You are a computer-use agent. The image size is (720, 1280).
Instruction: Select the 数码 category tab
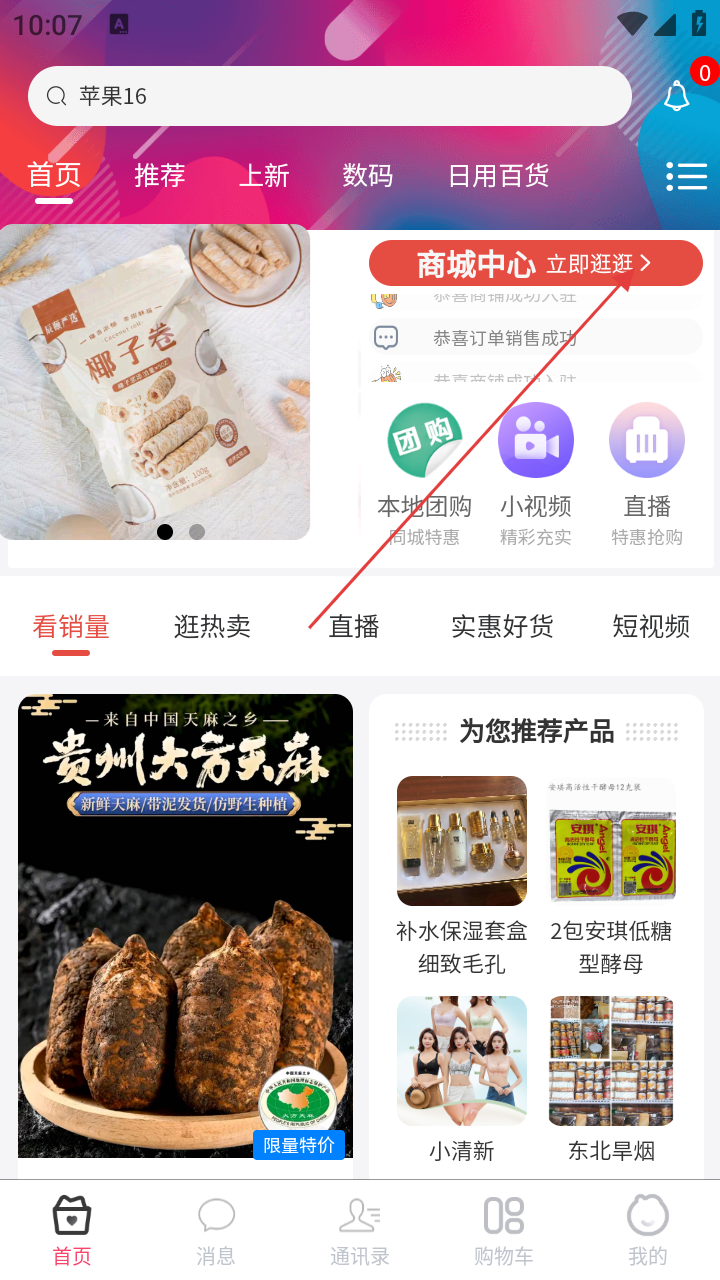pos(368,176)
